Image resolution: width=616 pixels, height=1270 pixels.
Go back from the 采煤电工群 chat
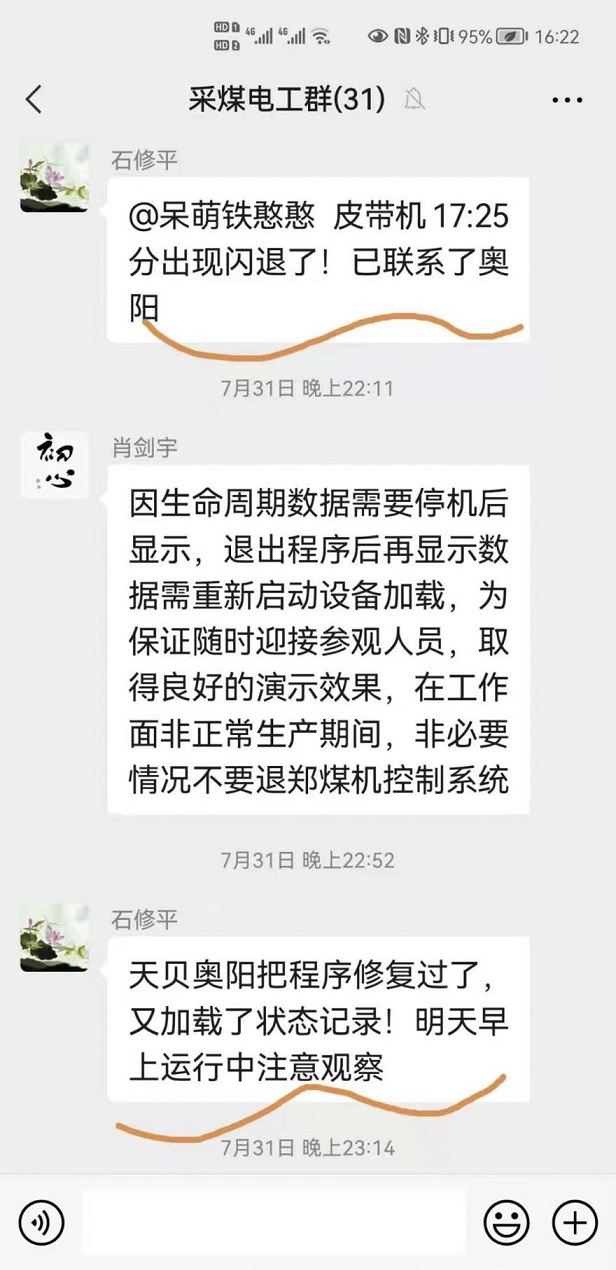coord(34,99)
